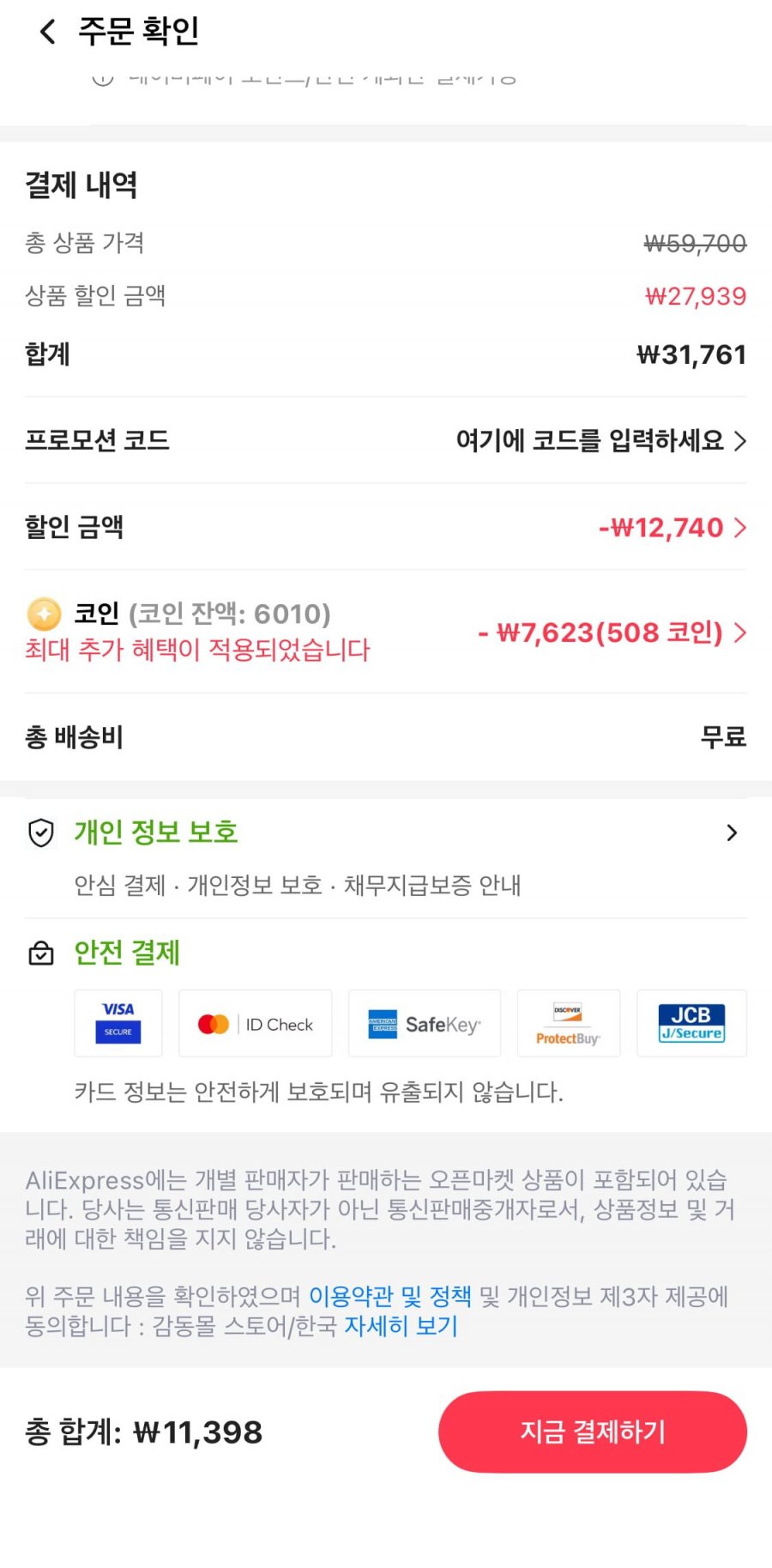Open the 이용약관 및 정책 link
Screen dimensions: 772x1568
click(390, 1296)
